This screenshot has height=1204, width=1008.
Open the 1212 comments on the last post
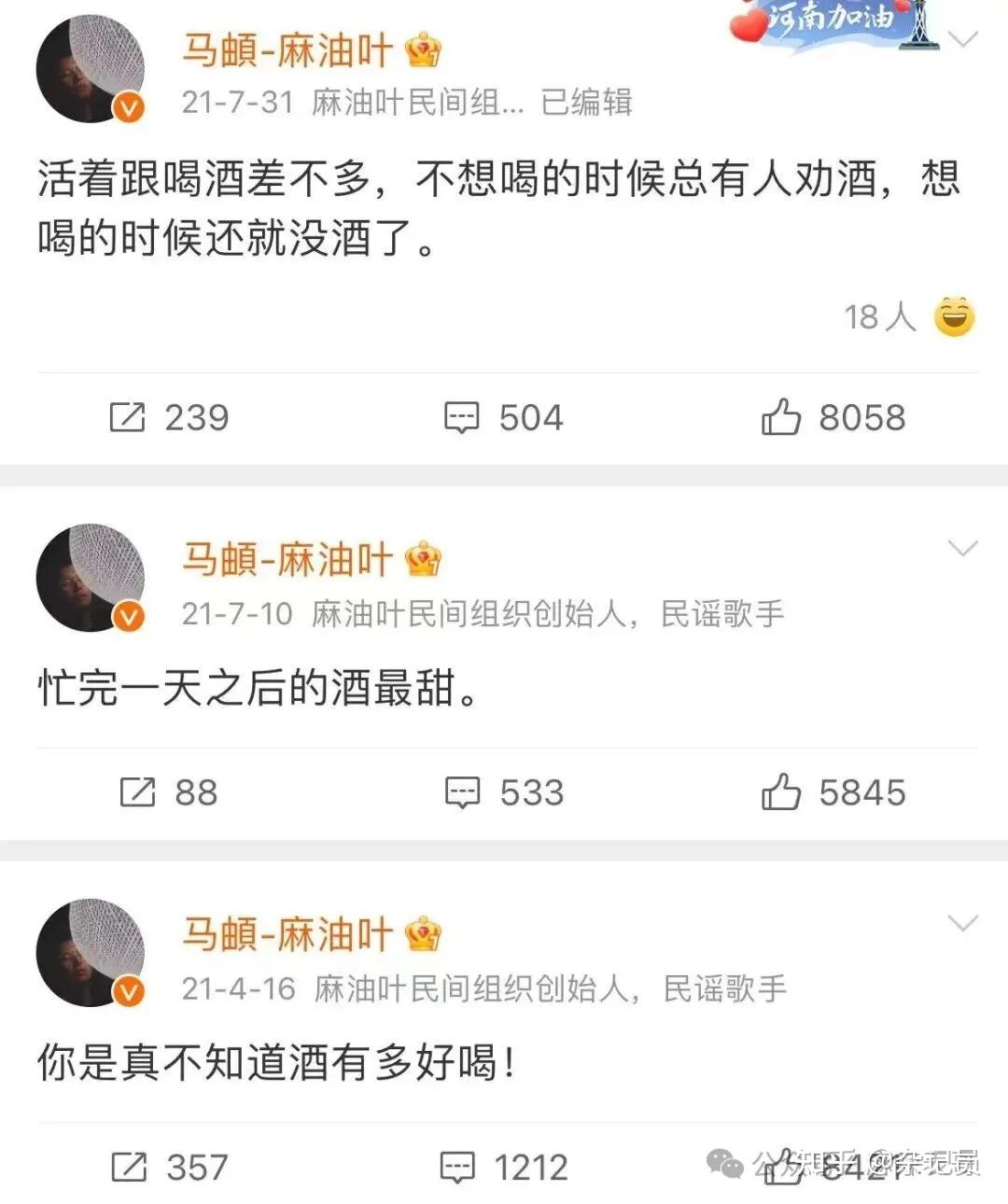[x=457, y=1166]
